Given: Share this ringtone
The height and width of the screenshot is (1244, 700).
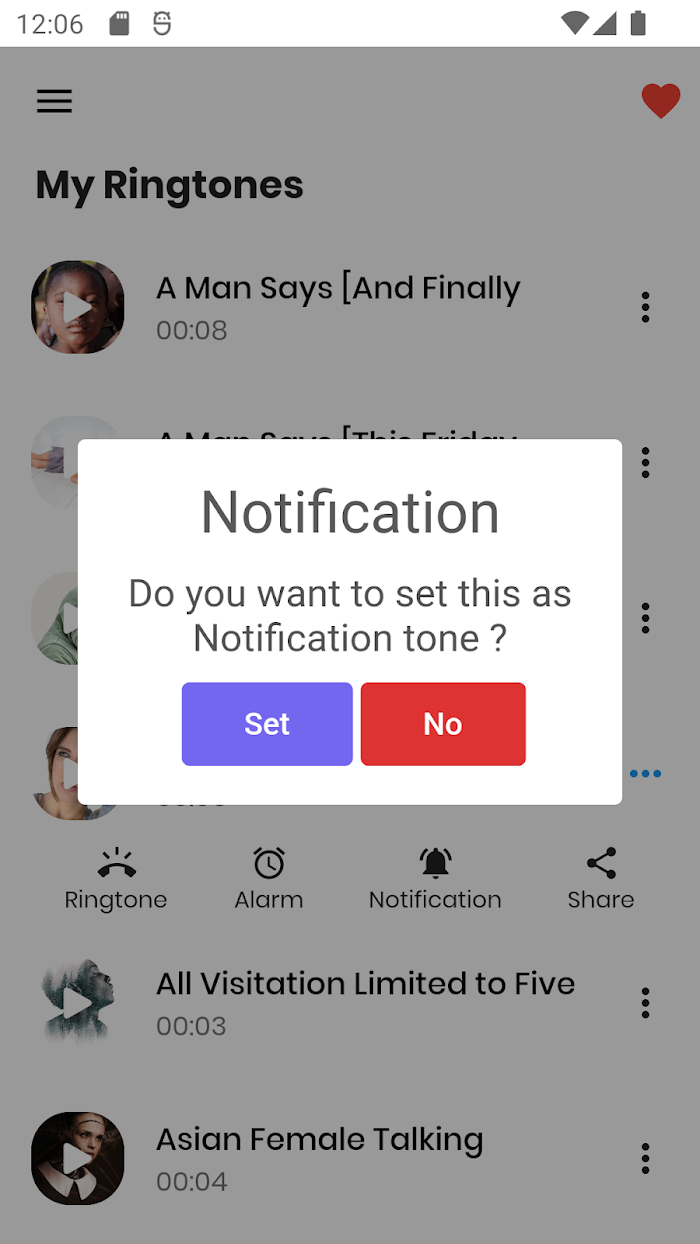Looking at the screenshot, I should coord(601,880).
